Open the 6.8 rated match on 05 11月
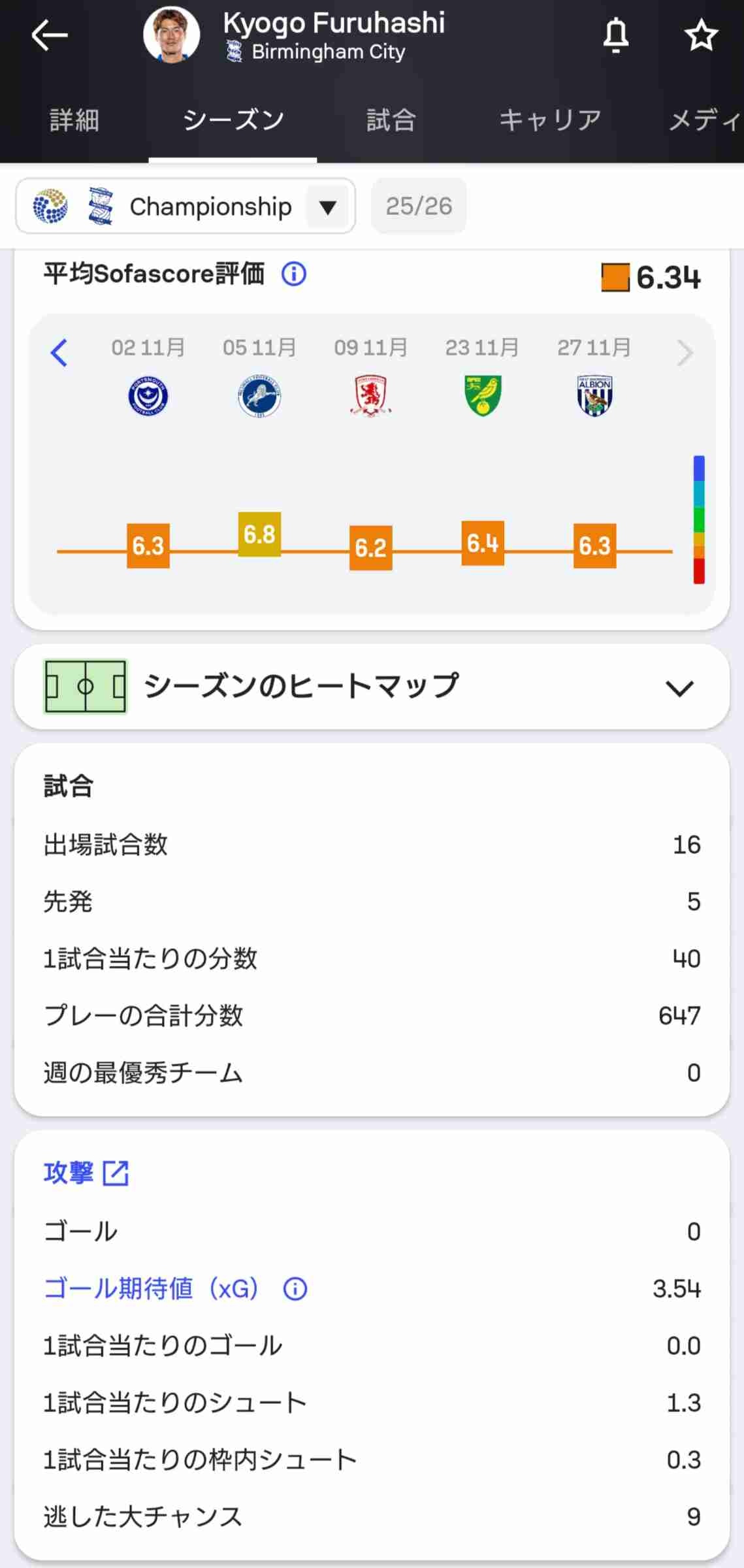Screen dimensions: 744x1568 (259, 534)
